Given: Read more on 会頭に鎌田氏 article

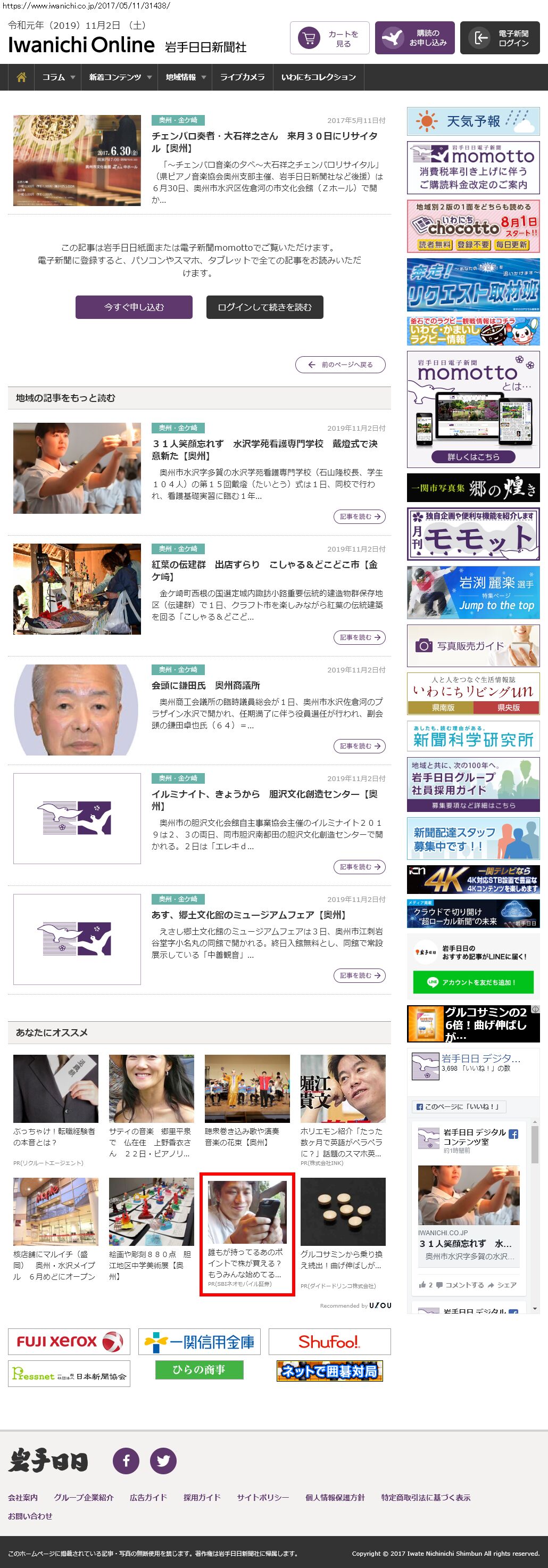Looking at the screenshot, I should tap(359, 745).
